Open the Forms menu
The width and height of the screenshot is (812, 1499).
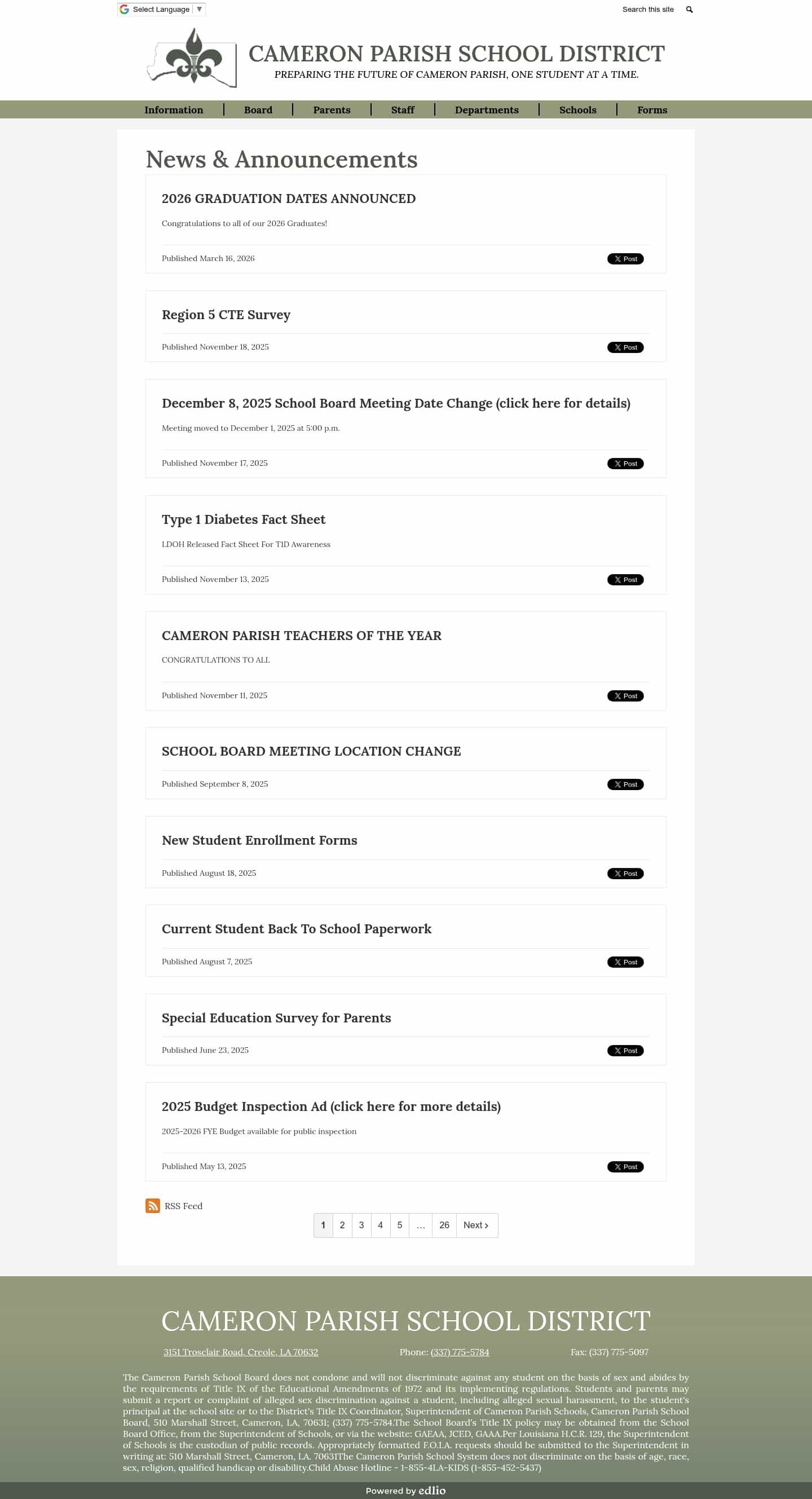point(651,110)
